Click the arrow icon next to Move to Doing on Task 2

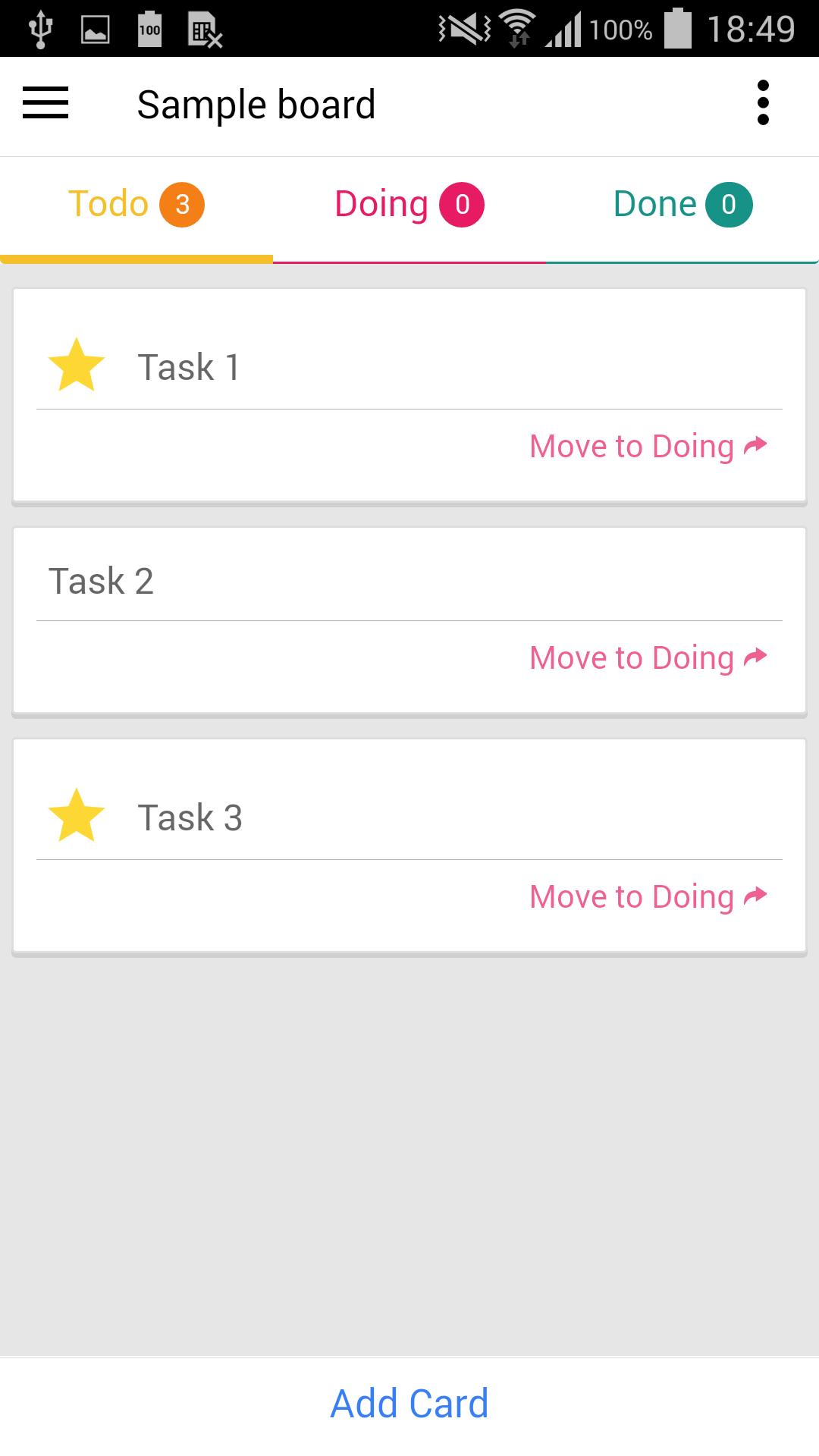click(x=755, y=657)
